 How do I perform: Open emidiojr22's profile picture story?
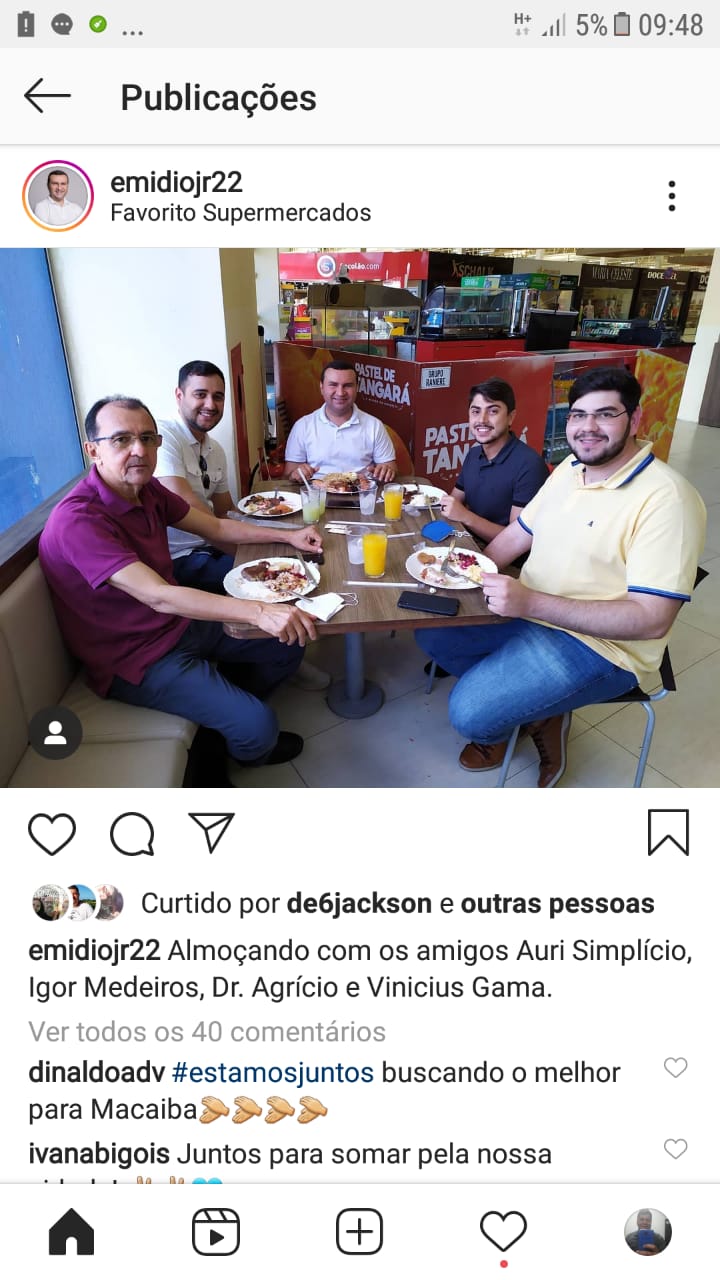tap(58, 196)
